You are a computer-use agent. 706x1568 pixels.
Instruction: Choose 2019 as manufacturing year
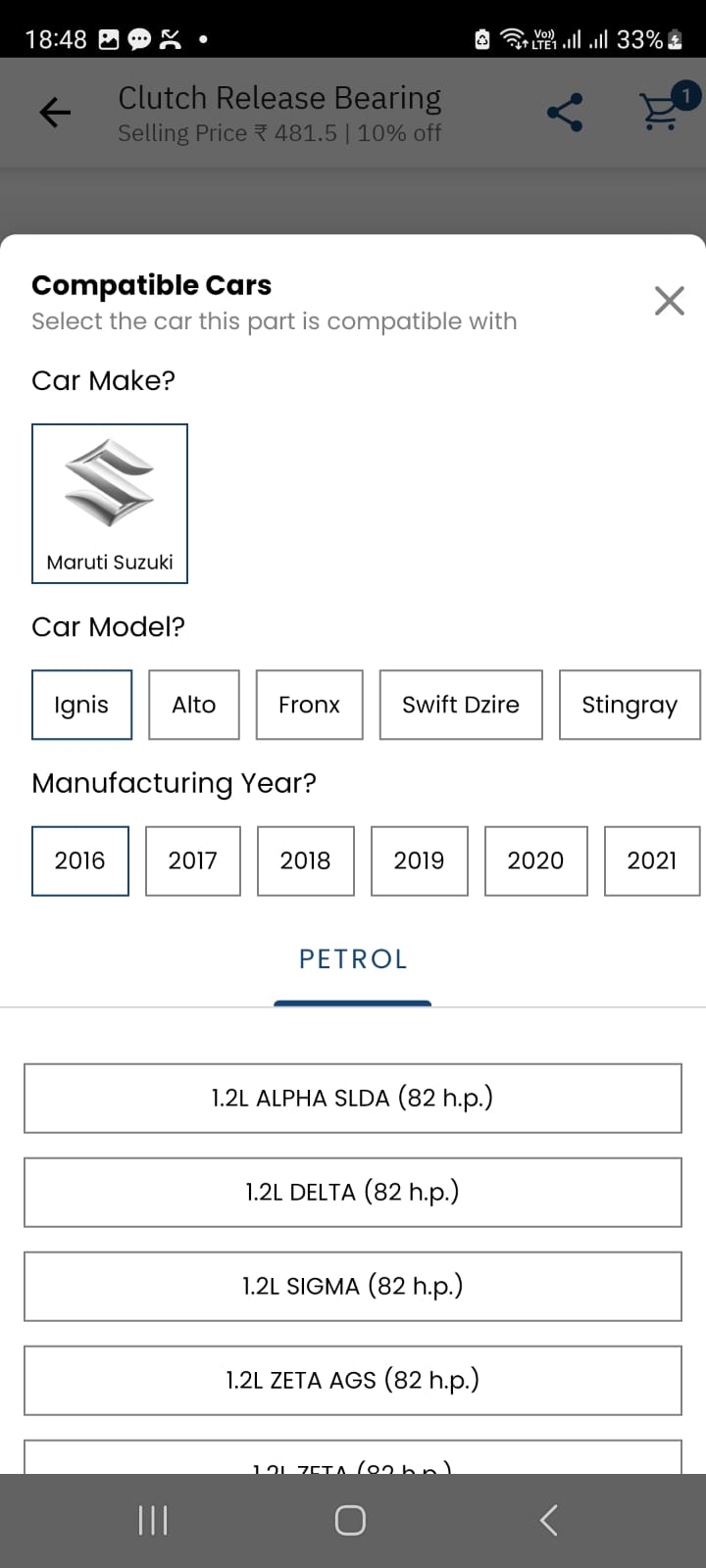[x=420, y=860]
